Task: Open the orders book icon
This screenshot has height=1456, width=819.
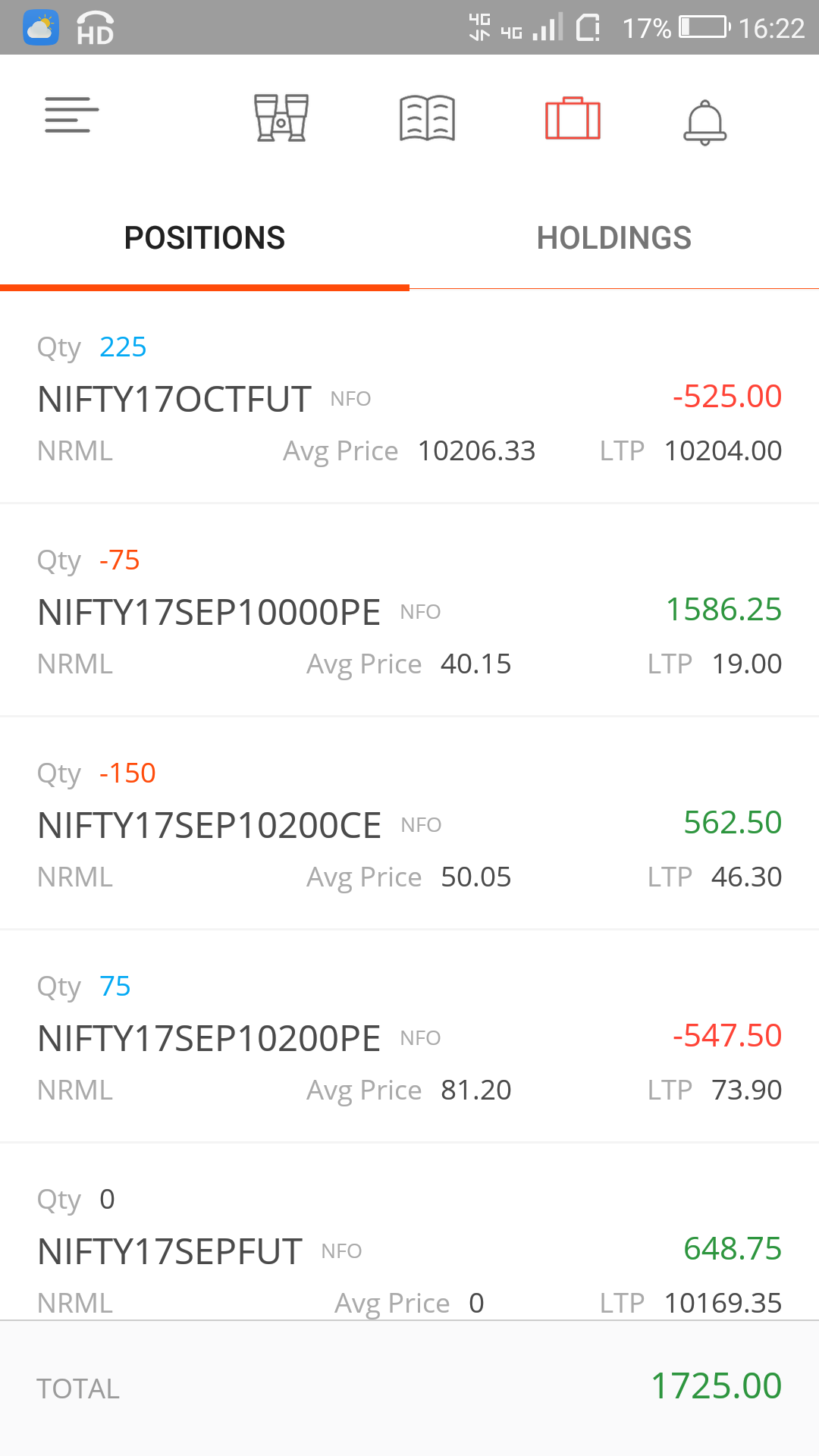Action: click(x=427, y=118)
